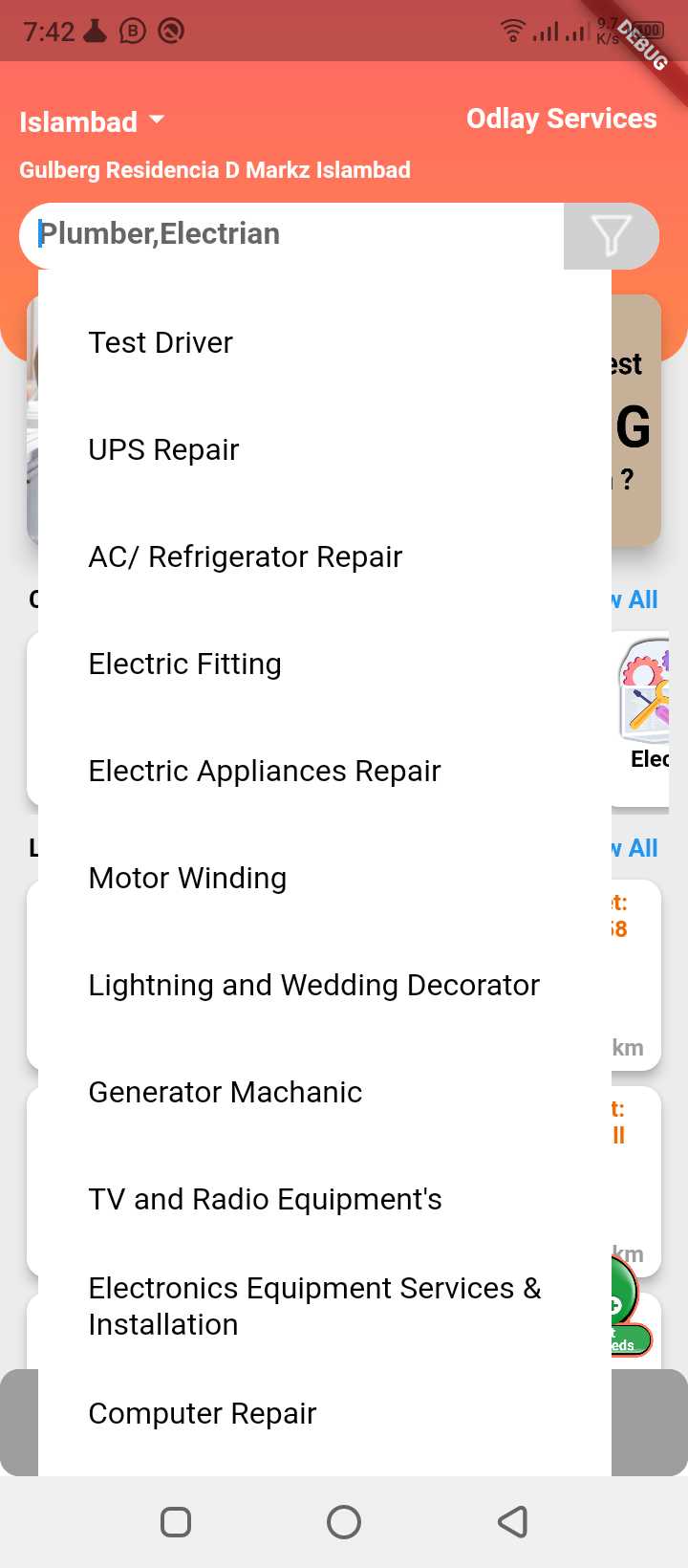The width and height of the screenshot is (688, 1568).
Task: Select Lightning and Wedding Decorator
Action: point(313,985)
